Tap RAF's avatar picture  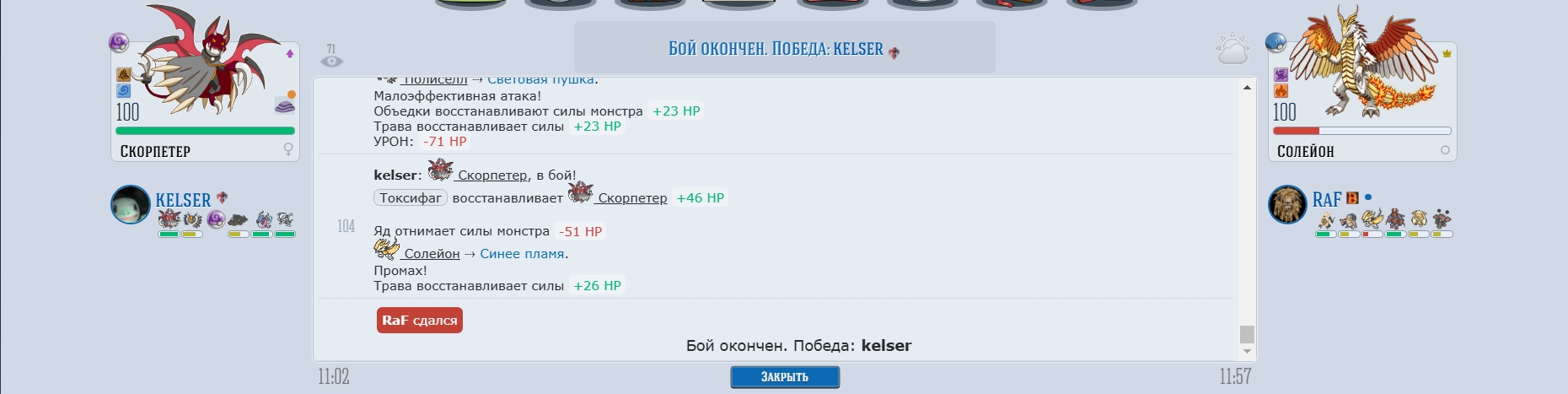(1287, 205)
